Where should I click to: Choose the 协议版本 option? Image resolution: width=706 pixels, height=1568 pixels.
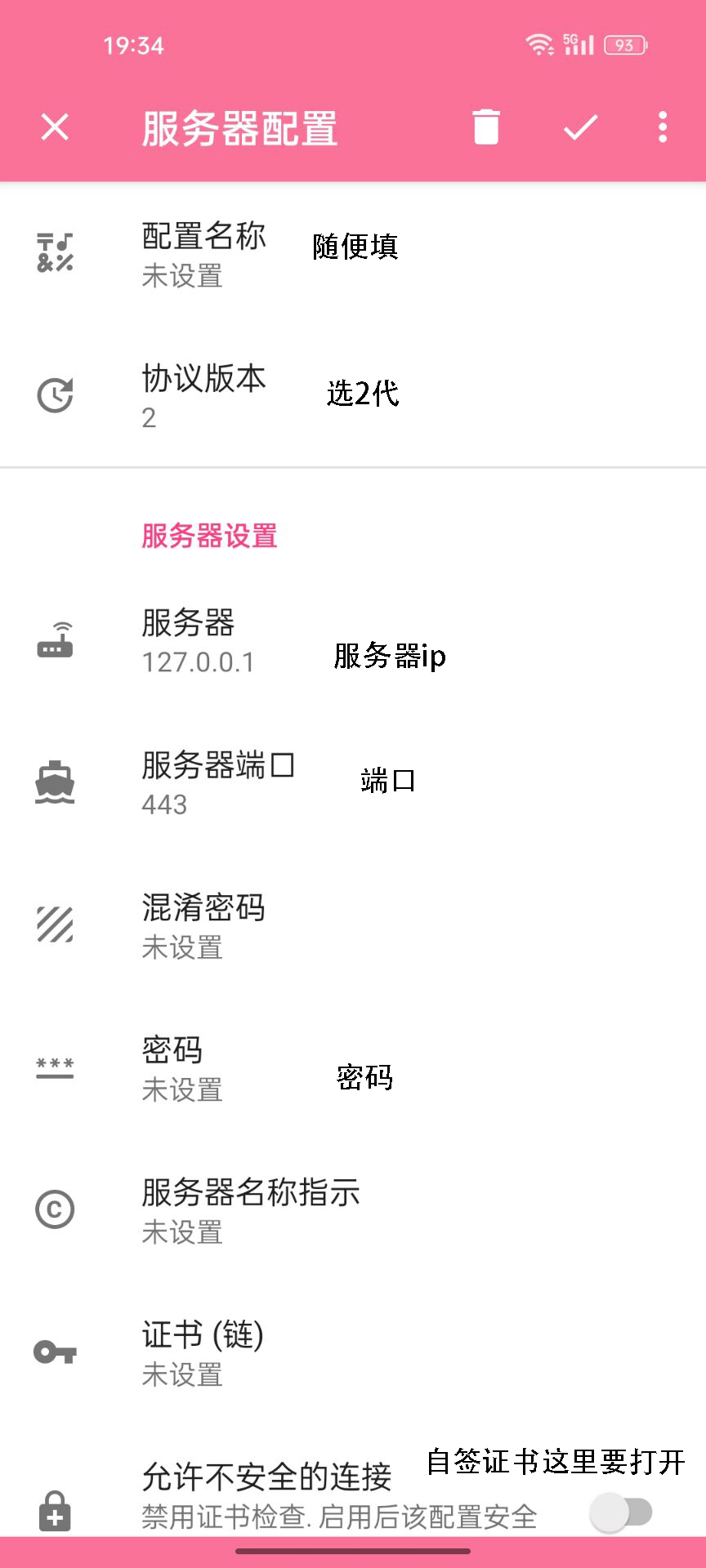click(353, 396)
